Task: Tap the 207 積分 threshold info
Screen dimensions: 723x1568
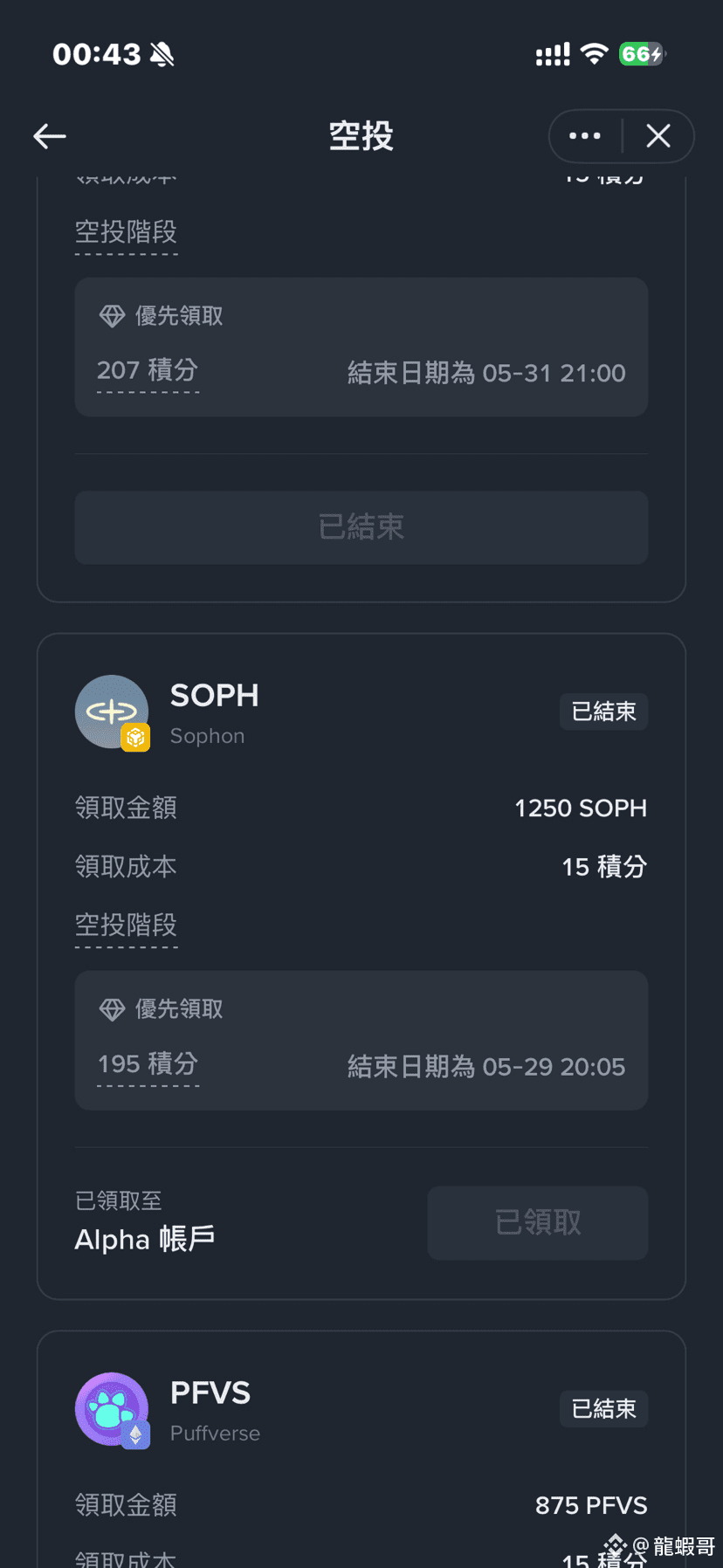Action: (148, 370)
